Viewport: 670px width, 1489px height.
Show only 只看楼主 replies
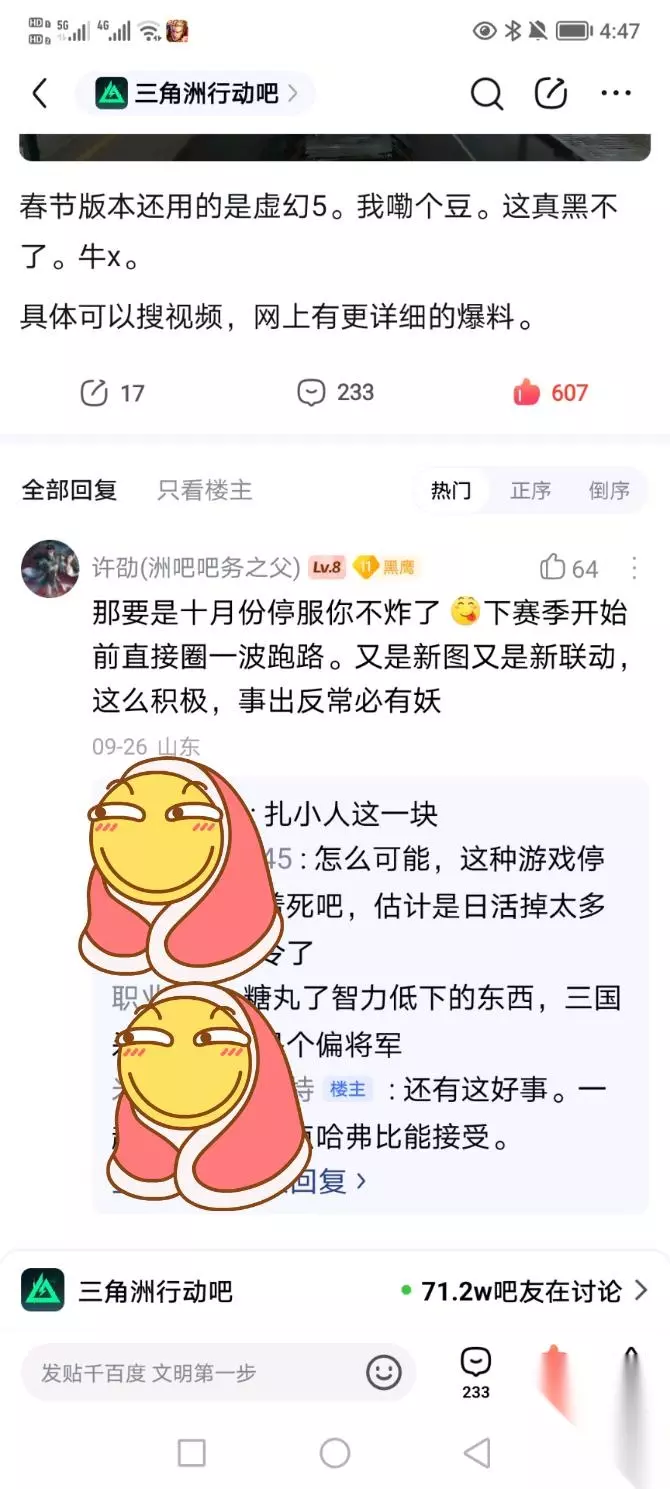coord(205,490)
